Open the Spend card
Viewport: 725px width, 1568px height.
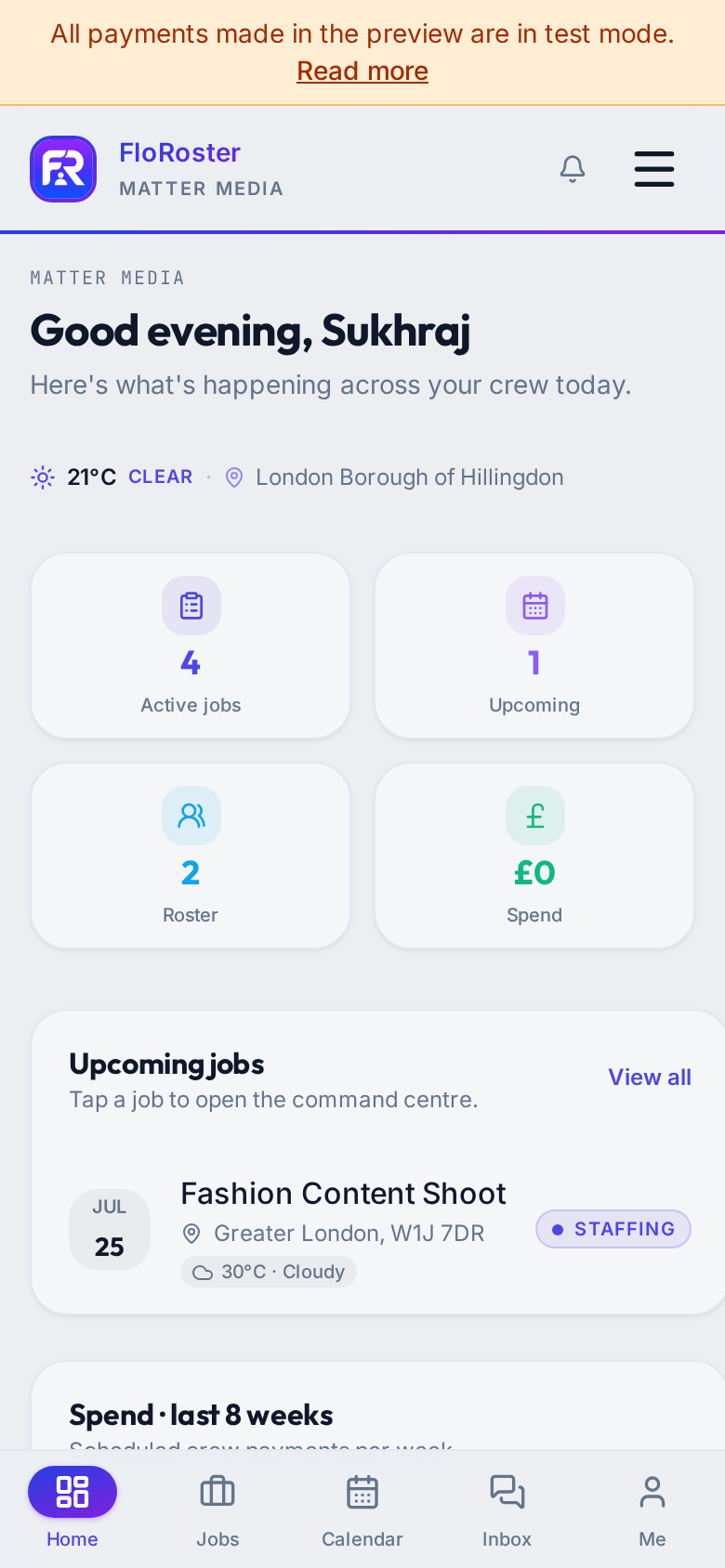(534, 856)
